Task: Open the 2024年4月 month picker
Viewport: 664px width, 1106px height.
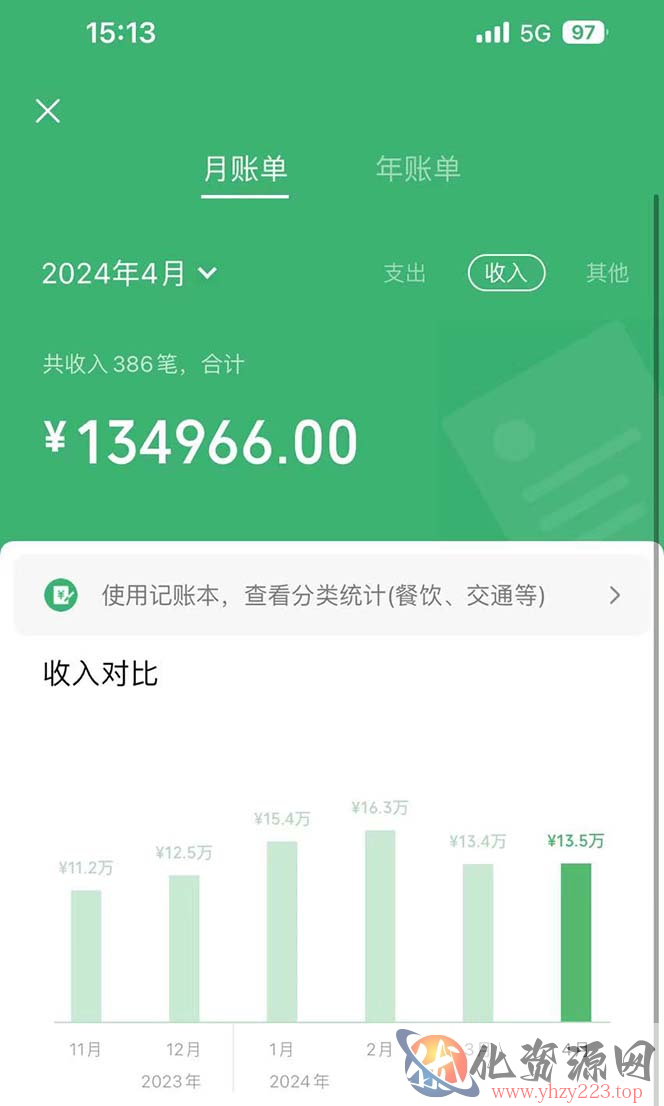Action: pyautogui.click(x=129, y=273)
